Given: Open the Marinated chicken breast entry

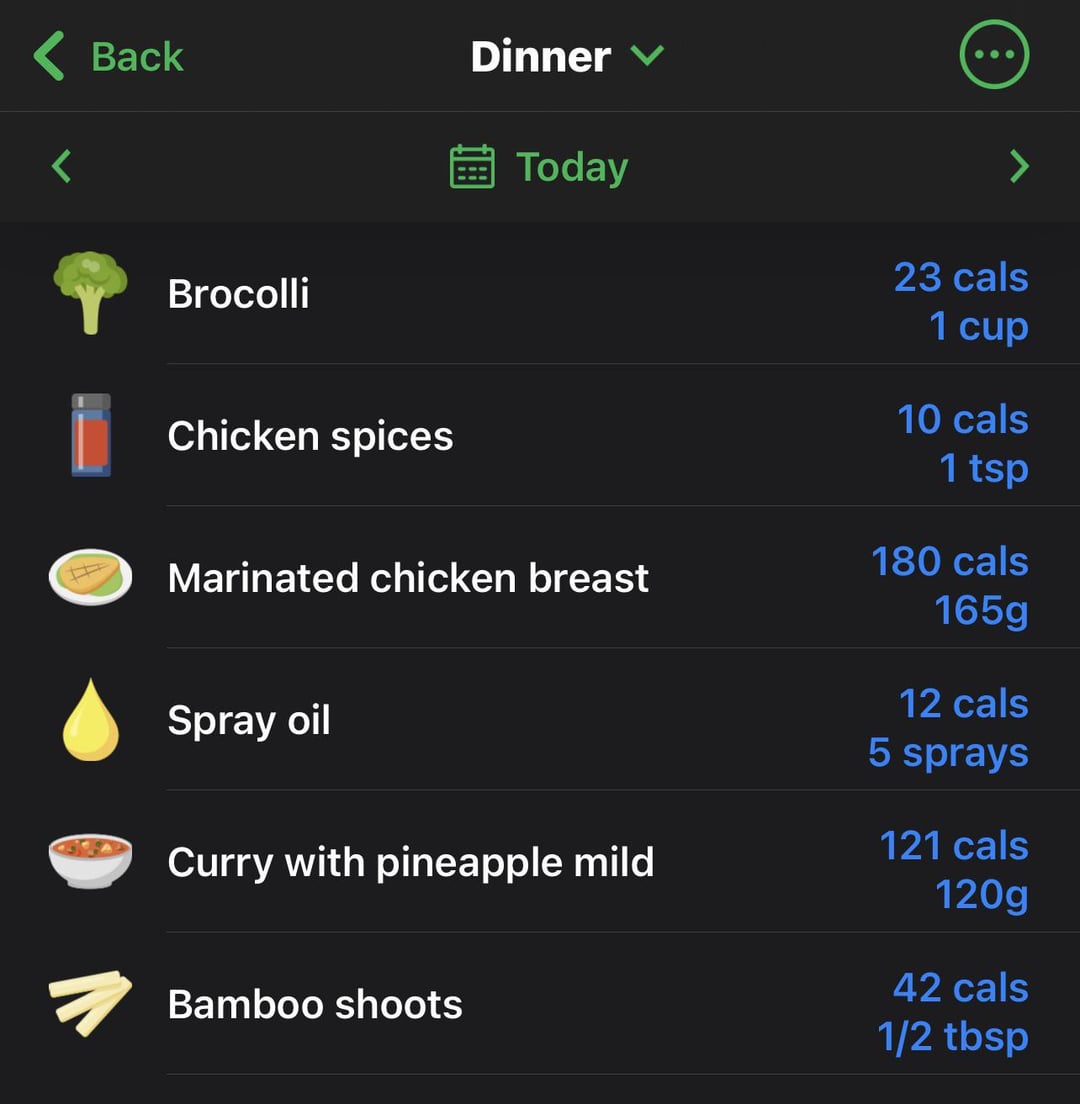Looking at the screenshot, I should point(540,578).
